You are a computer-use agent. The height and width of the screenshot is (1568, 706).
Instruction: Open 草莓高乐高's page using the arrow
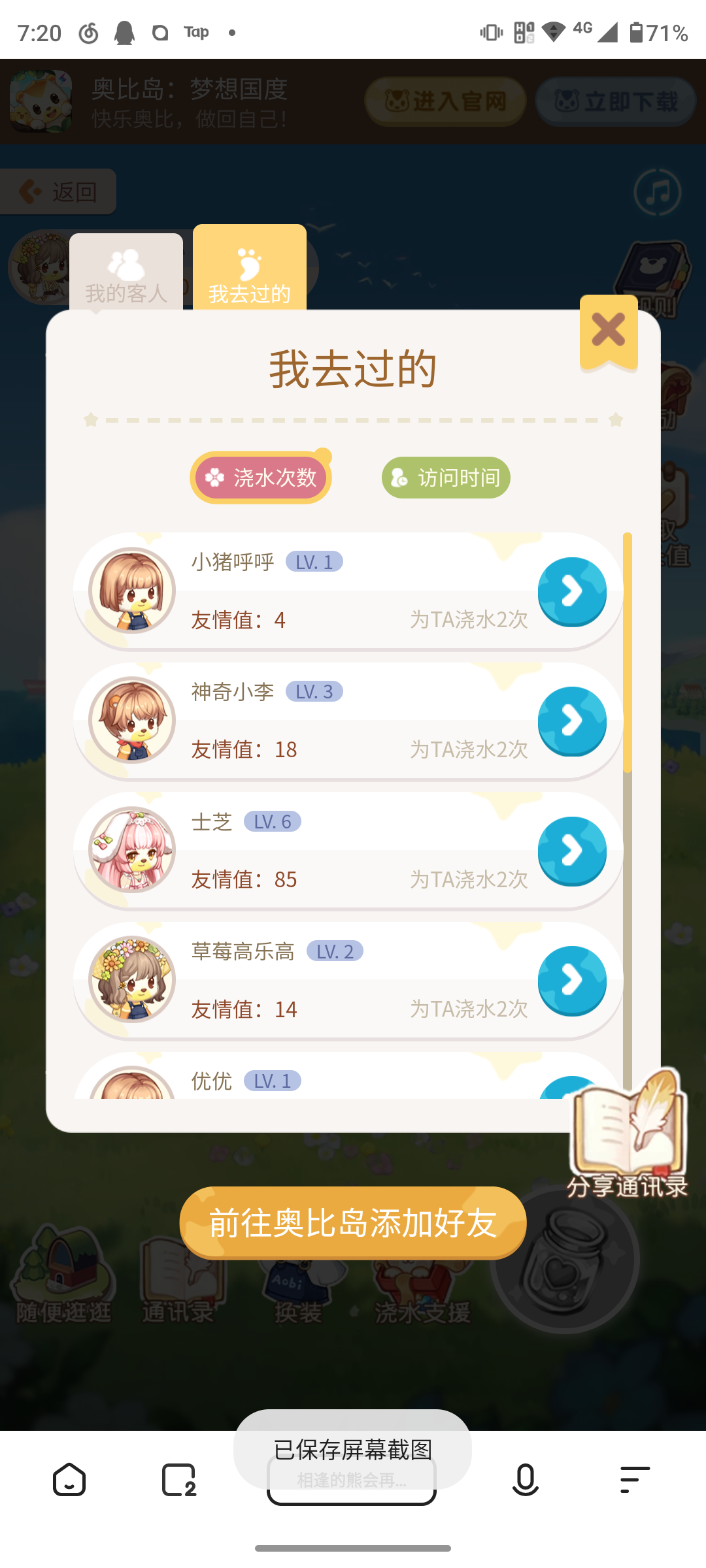[x=572, y=980]
